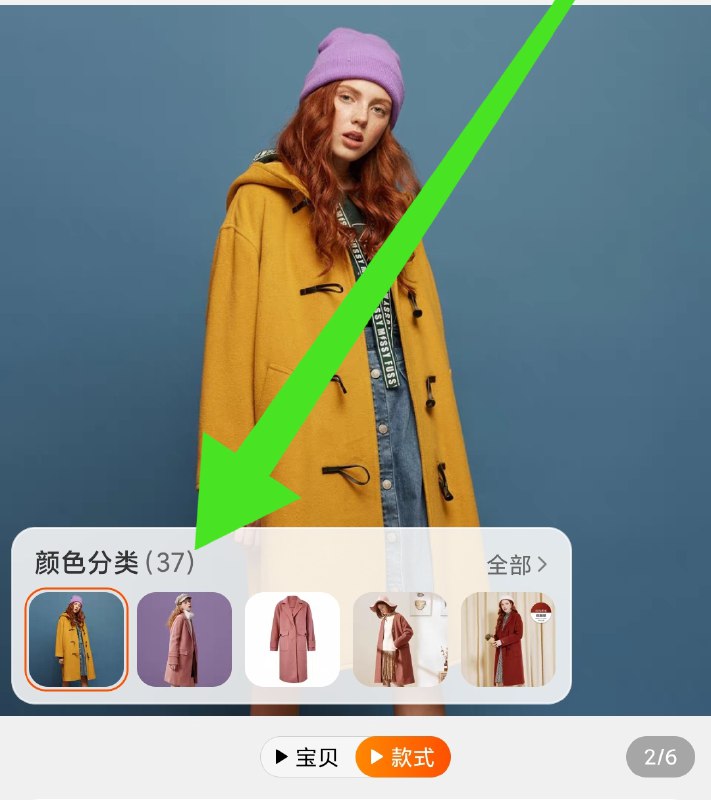711x800 pixels.
Task: Switch to the 宝贝 segment
Action: 308,757
